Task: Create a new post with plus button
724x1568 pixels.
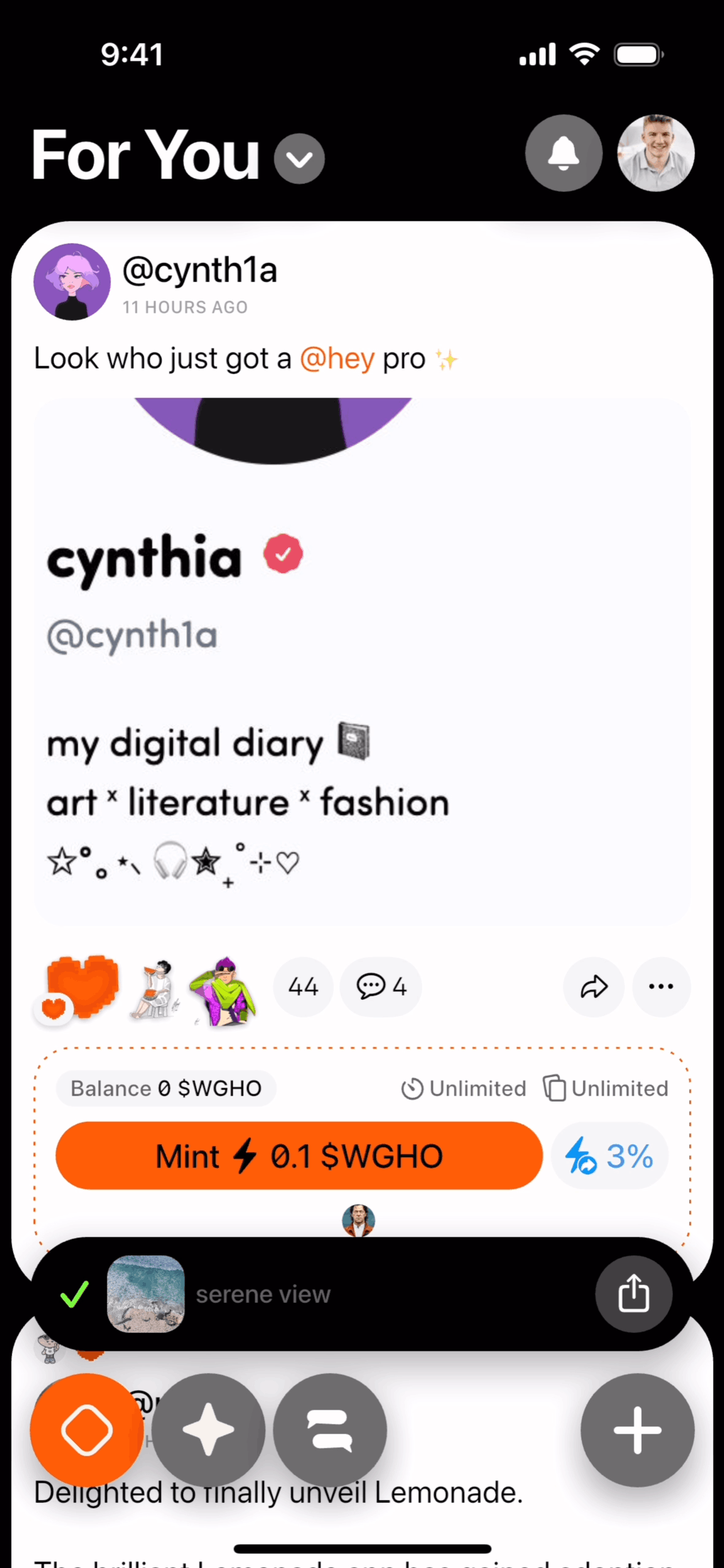Action: click(637, 1431)
